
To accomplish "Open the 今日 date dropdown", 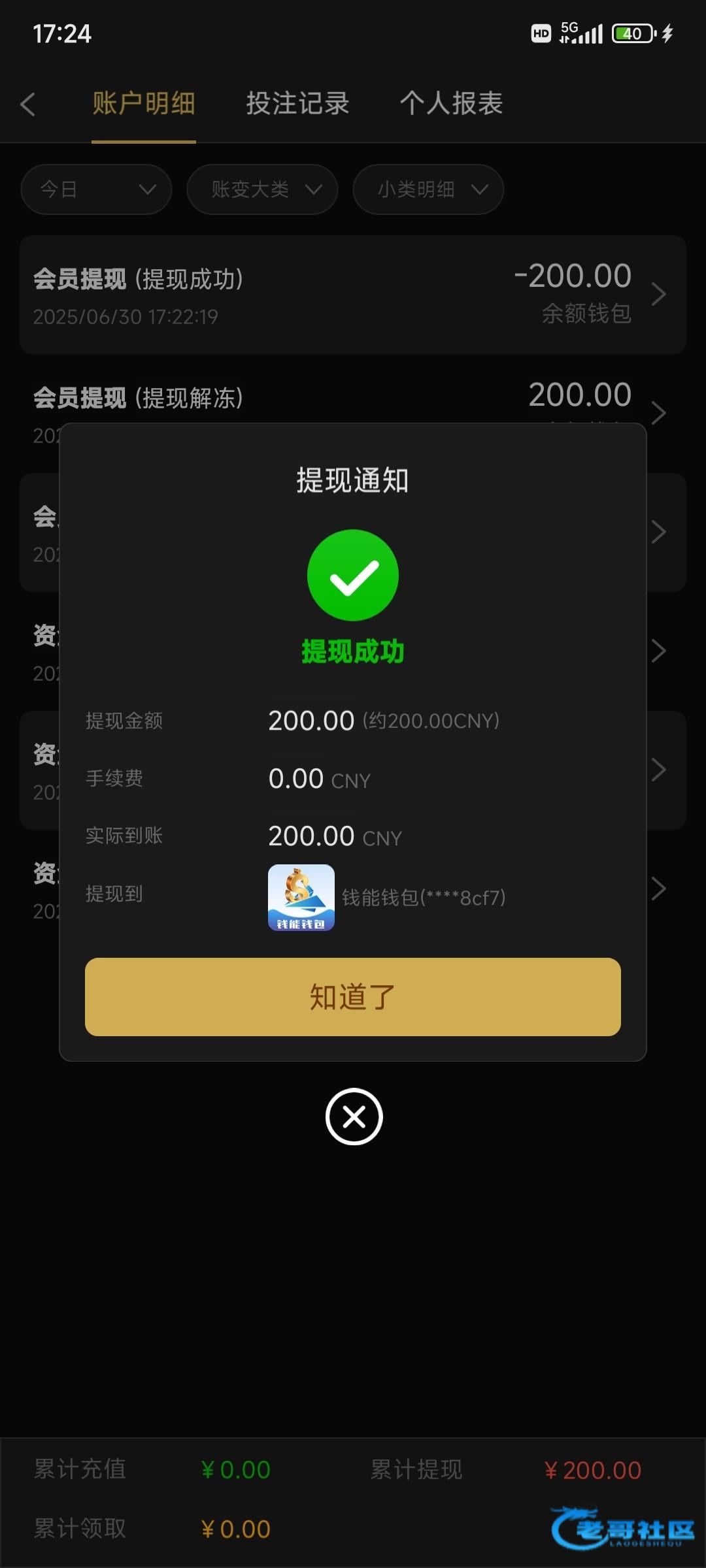I will click(96, 189).
